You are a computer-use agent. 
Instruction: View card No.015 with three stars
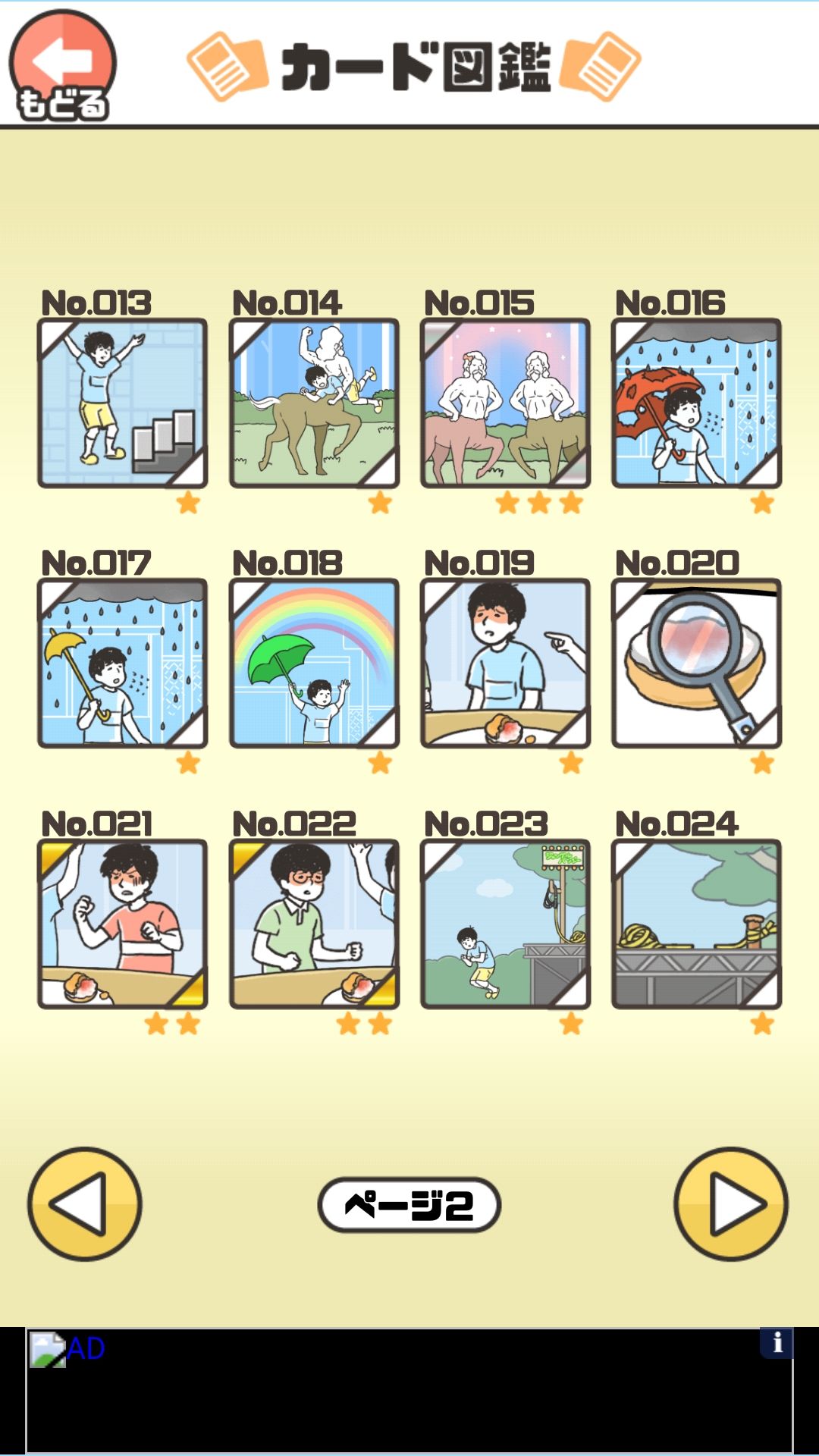[x=505, y=403]
